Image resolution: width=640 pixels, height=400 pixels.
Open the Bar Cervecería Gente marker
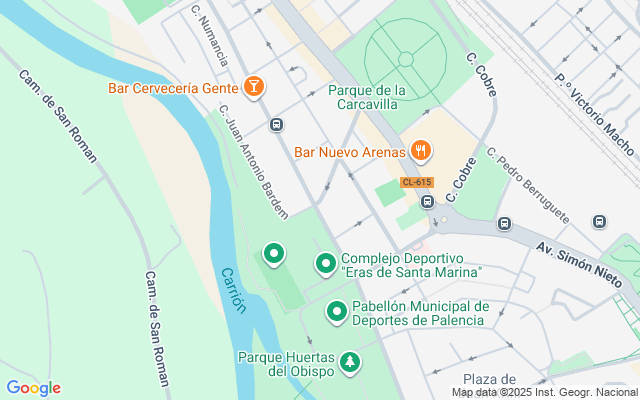point(254,88)
